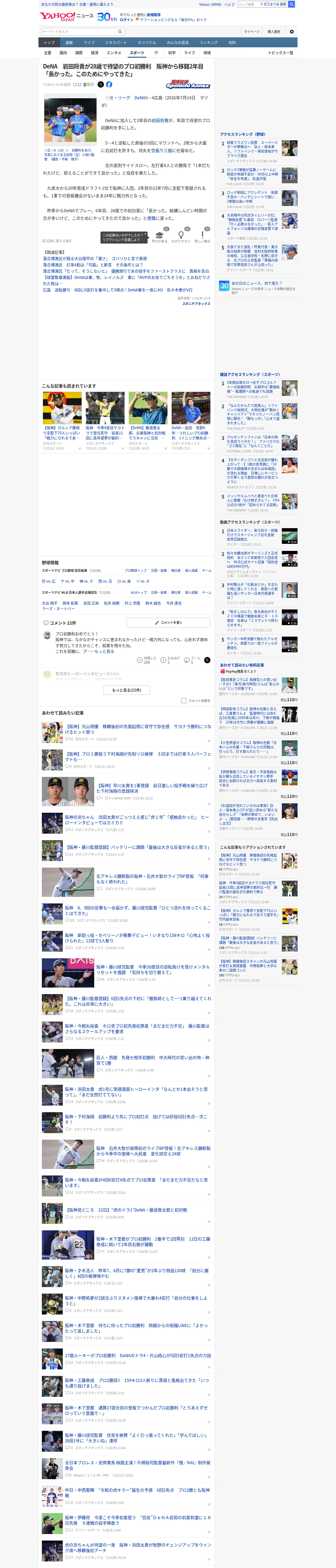This screenshot has width=336, height=1568.
Task: Select the エンタメ category
Action: (x=114, y=53)
